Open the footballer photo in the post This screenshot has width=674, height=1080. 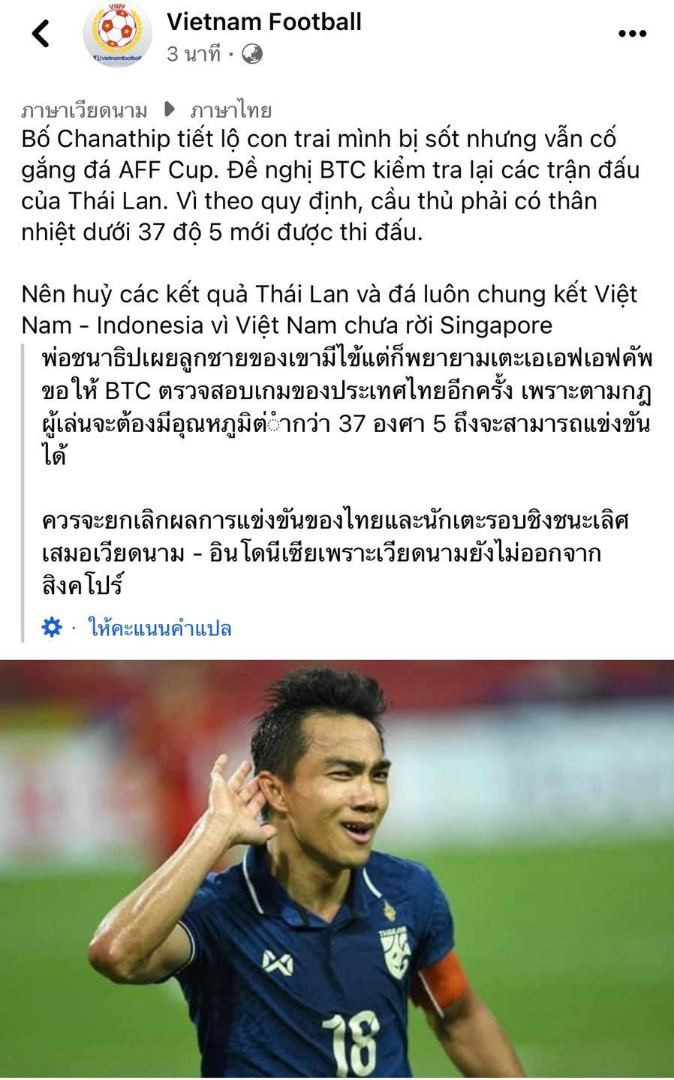(337, 870)
